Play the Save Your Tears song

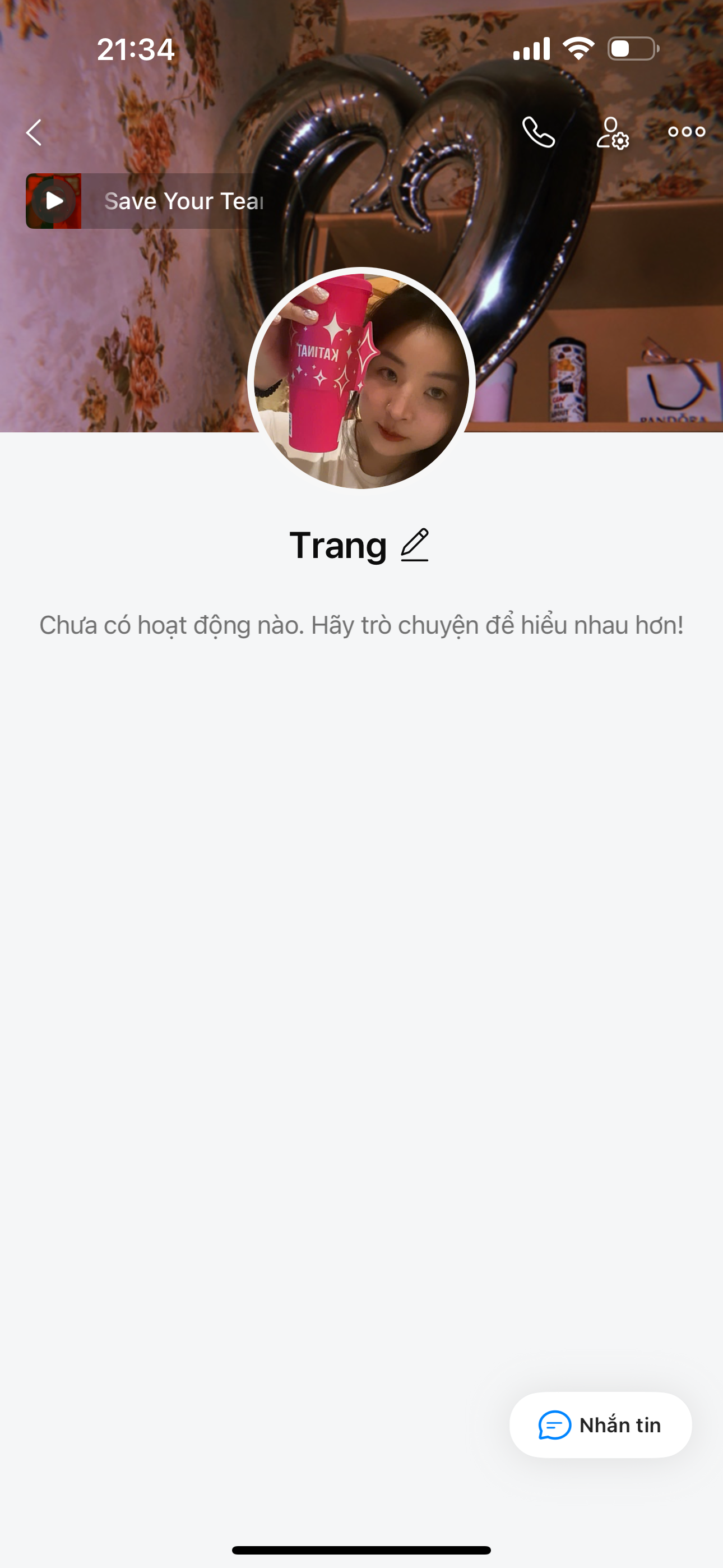point(54,201)
